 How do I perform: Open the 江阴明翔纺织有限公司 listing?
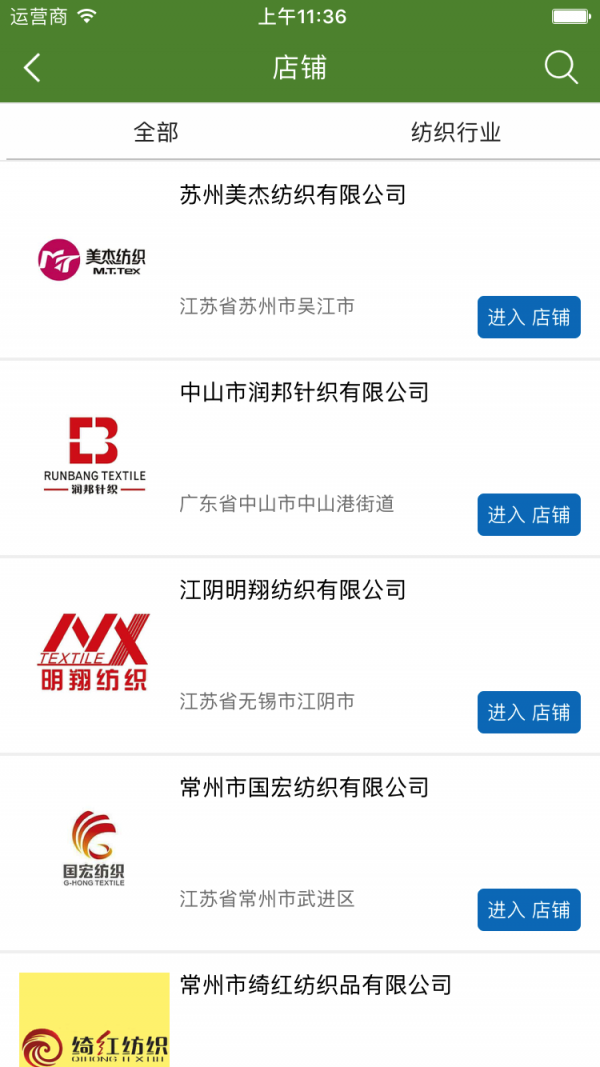click(292, 590)
